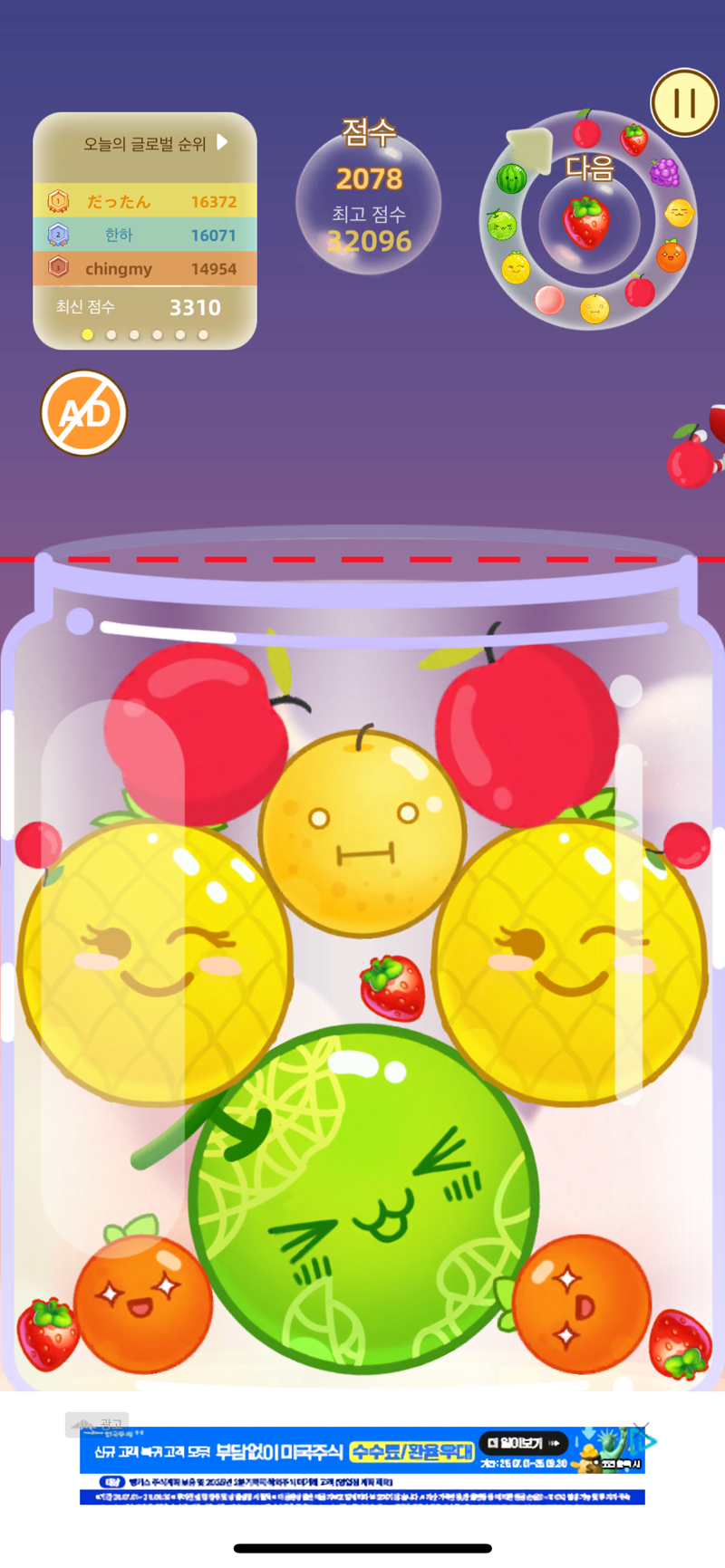Open the leaderboard ranking card
This screenshot has height=1568, width=725.
pos(145,231)
